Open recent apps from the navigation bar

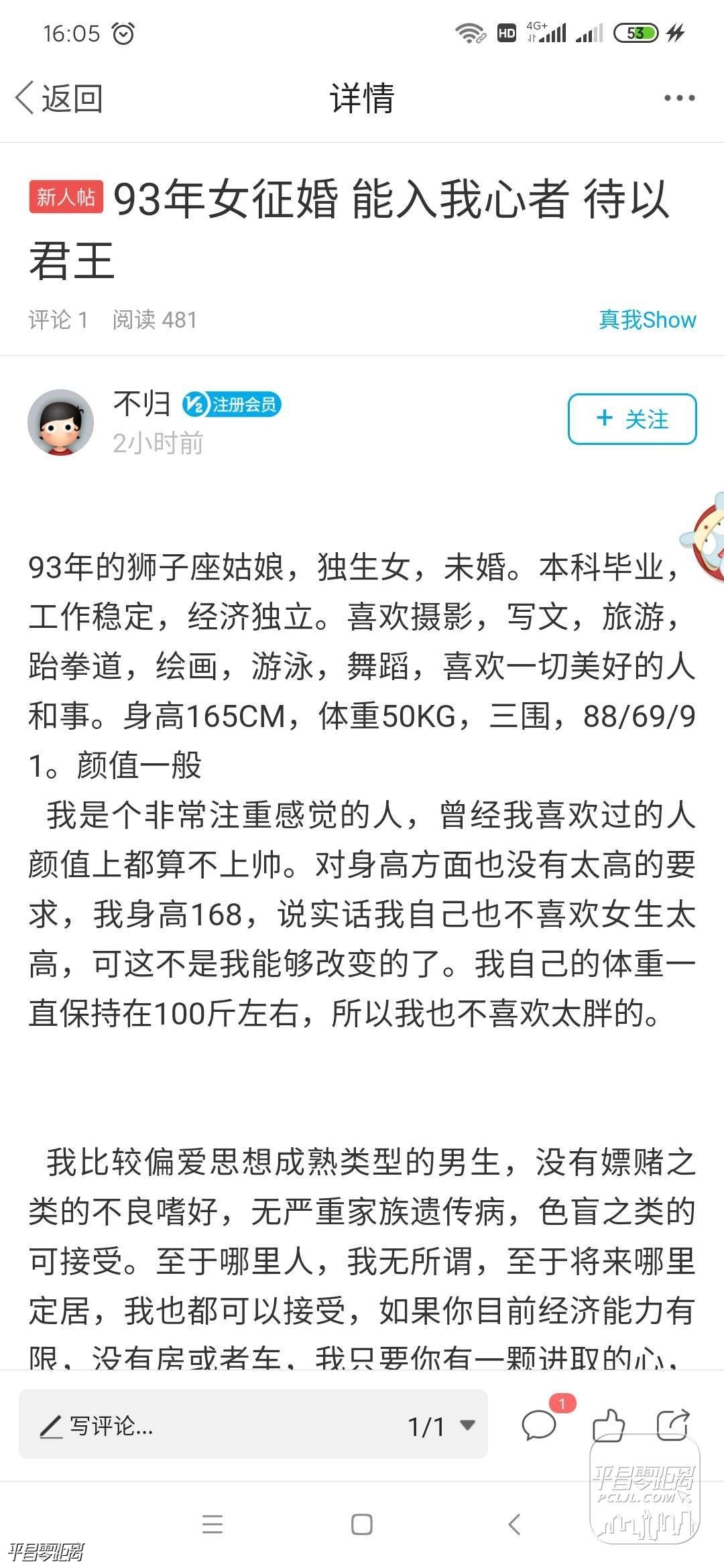click(x=213, y=1524)
